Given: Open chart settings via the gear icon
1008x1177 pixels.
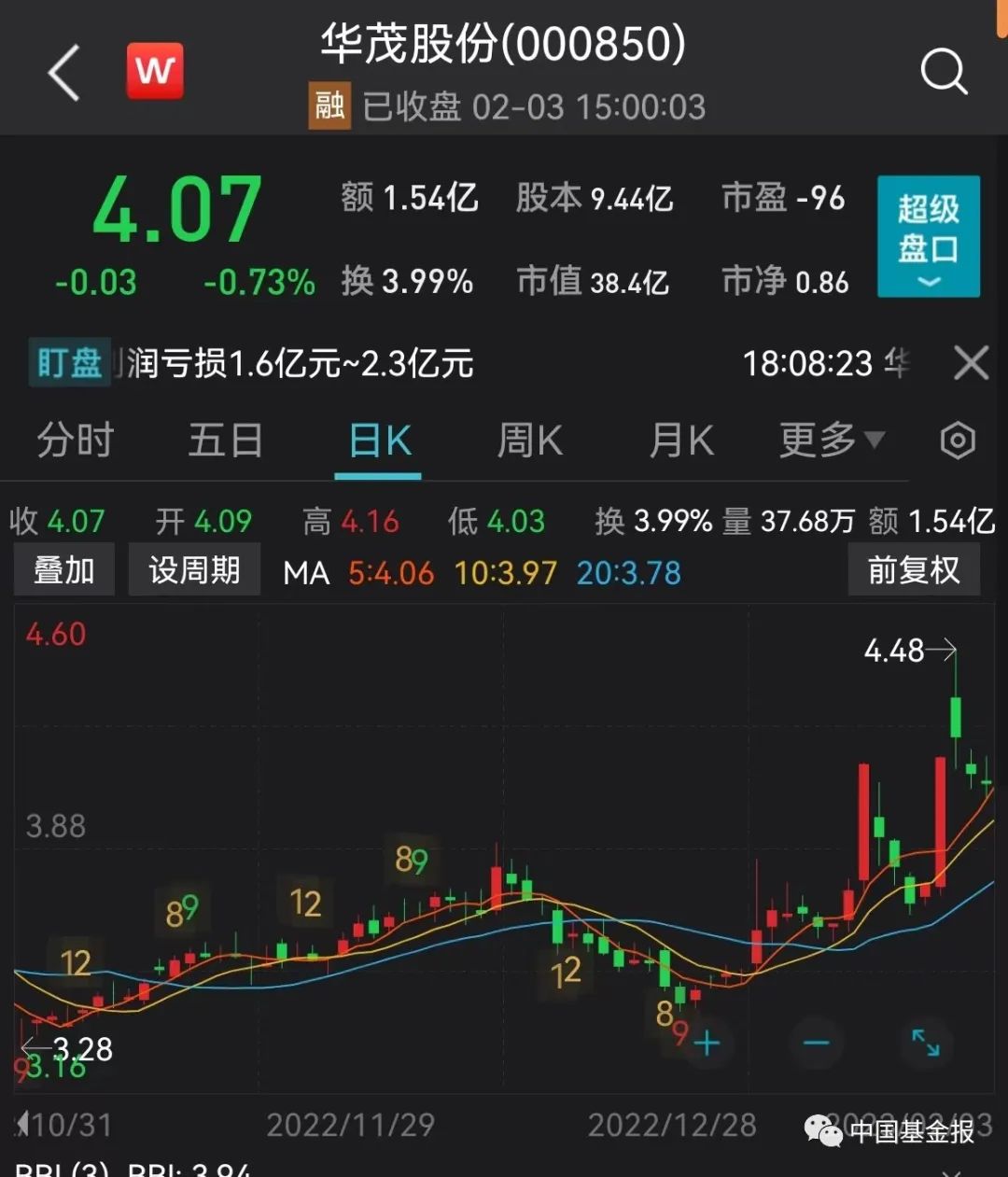Looking at the screenshot, I should 958,440.
